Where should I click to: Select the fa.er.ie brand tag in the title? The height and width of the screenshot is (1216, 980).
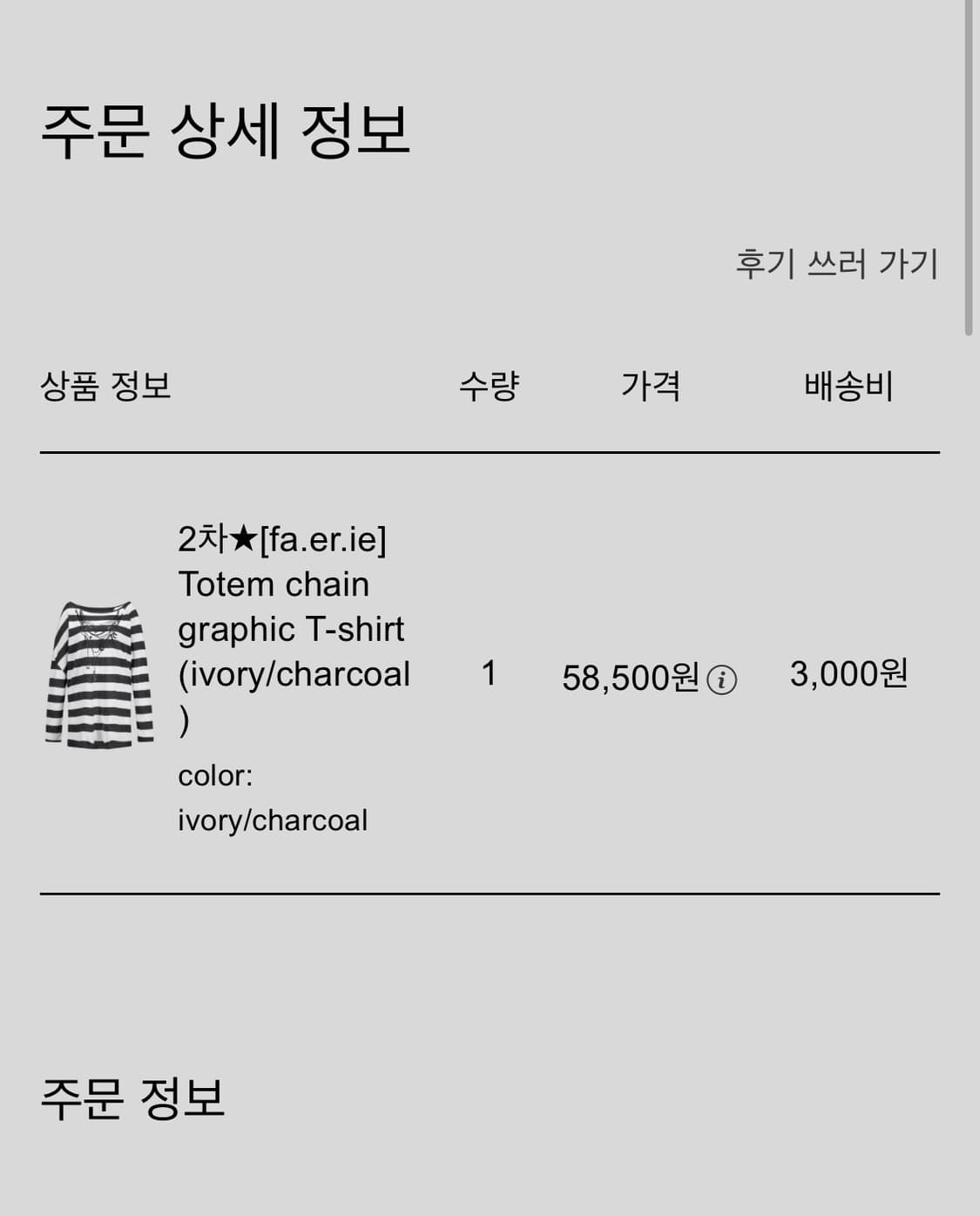point(324,538)
